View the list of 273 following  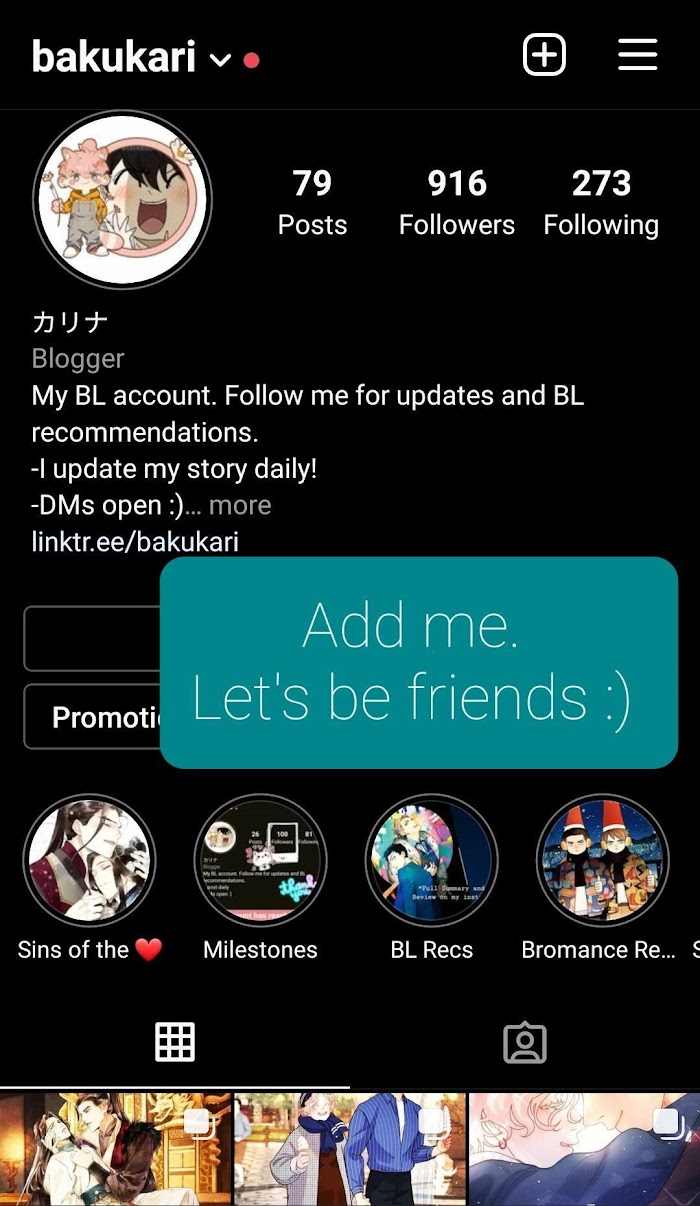[x=600, y=202]
